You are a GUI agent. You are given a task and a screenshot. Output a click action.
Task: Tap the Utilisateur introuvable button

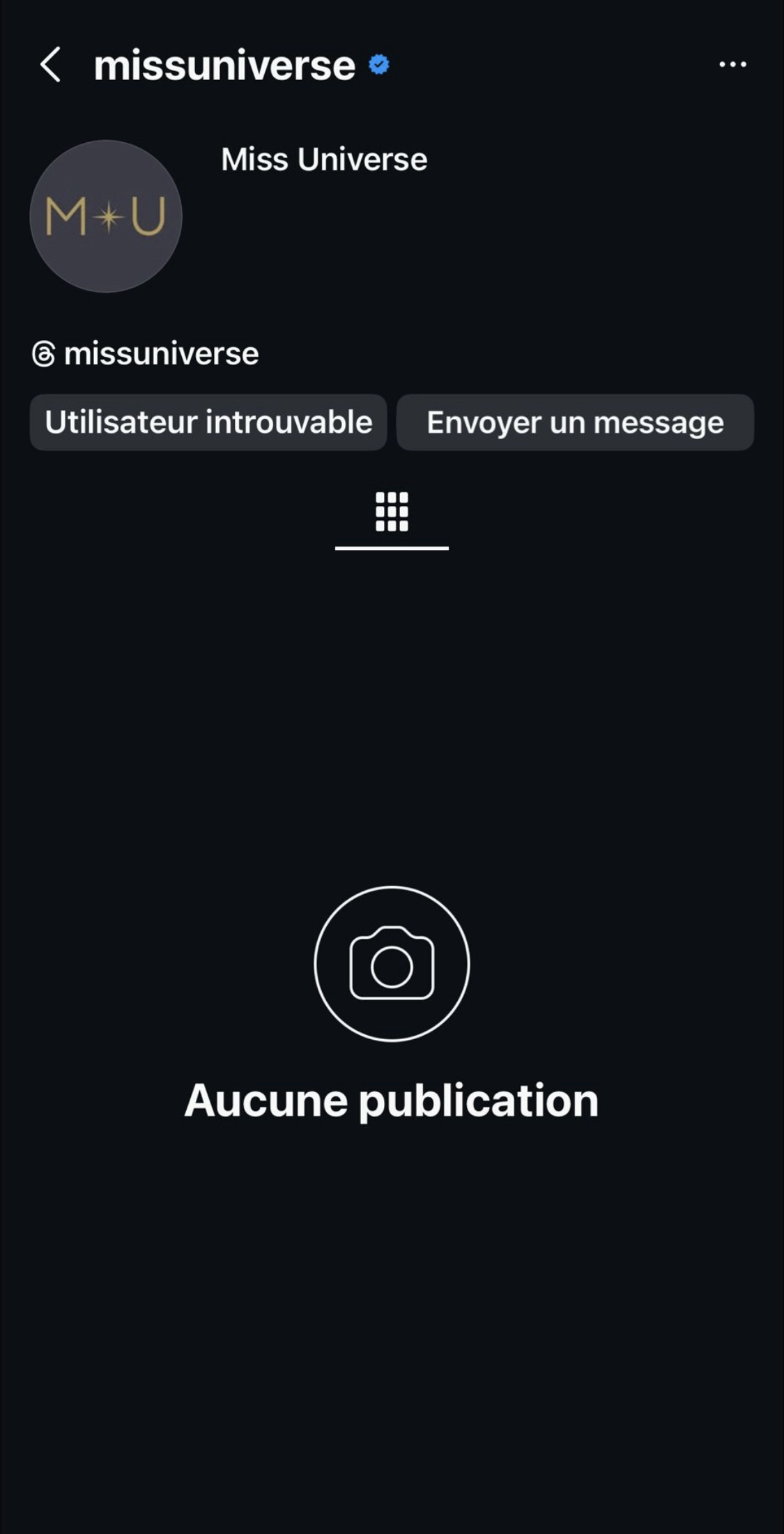tap(208, 422)
